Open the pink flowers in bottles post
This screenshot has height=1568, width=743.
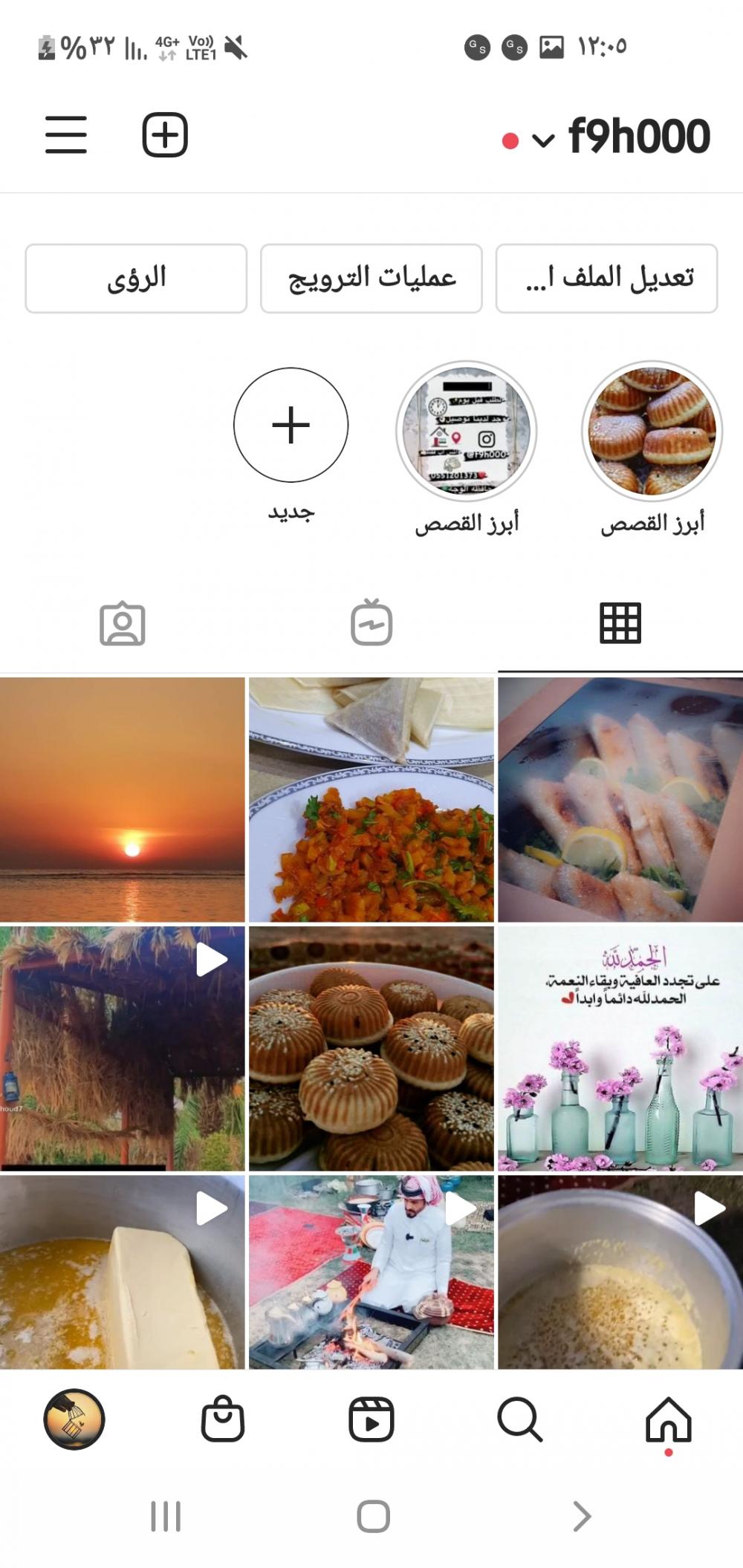(620, 1048)
